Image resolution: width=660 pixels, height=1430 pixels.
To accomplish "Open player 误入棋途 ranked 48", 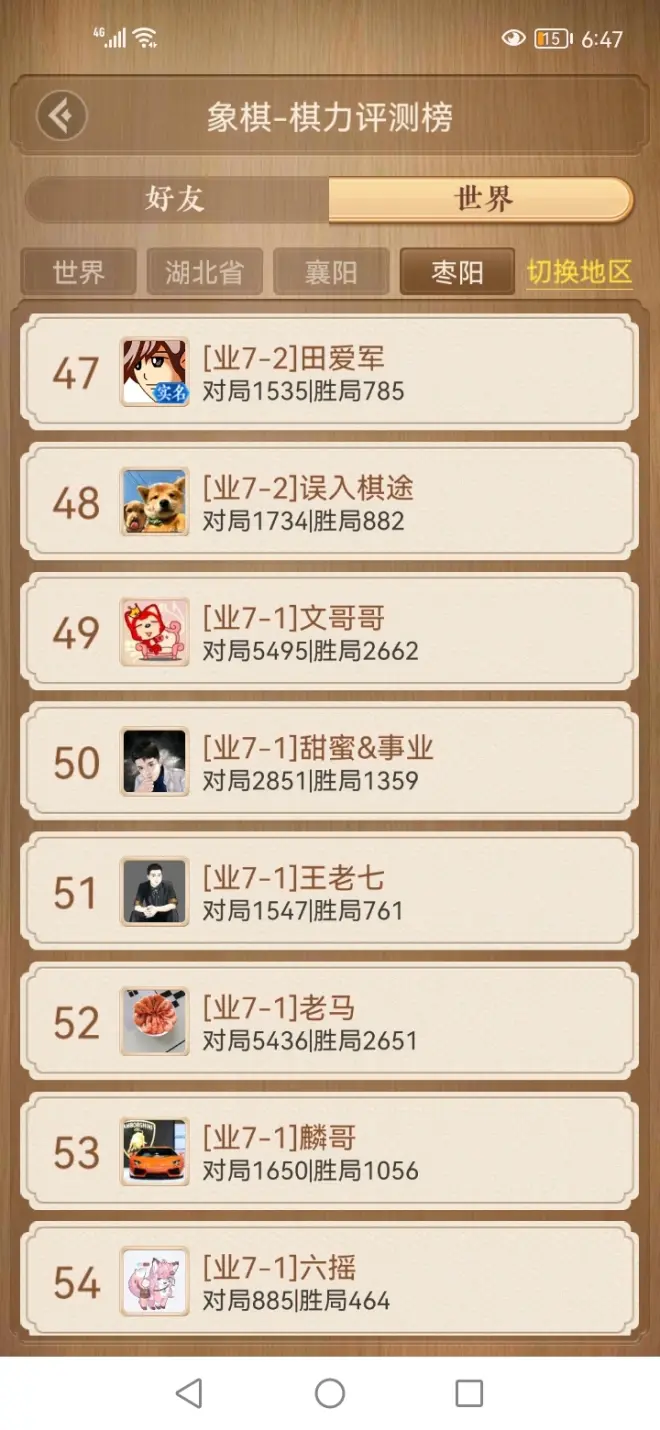I will pos(330,503).
